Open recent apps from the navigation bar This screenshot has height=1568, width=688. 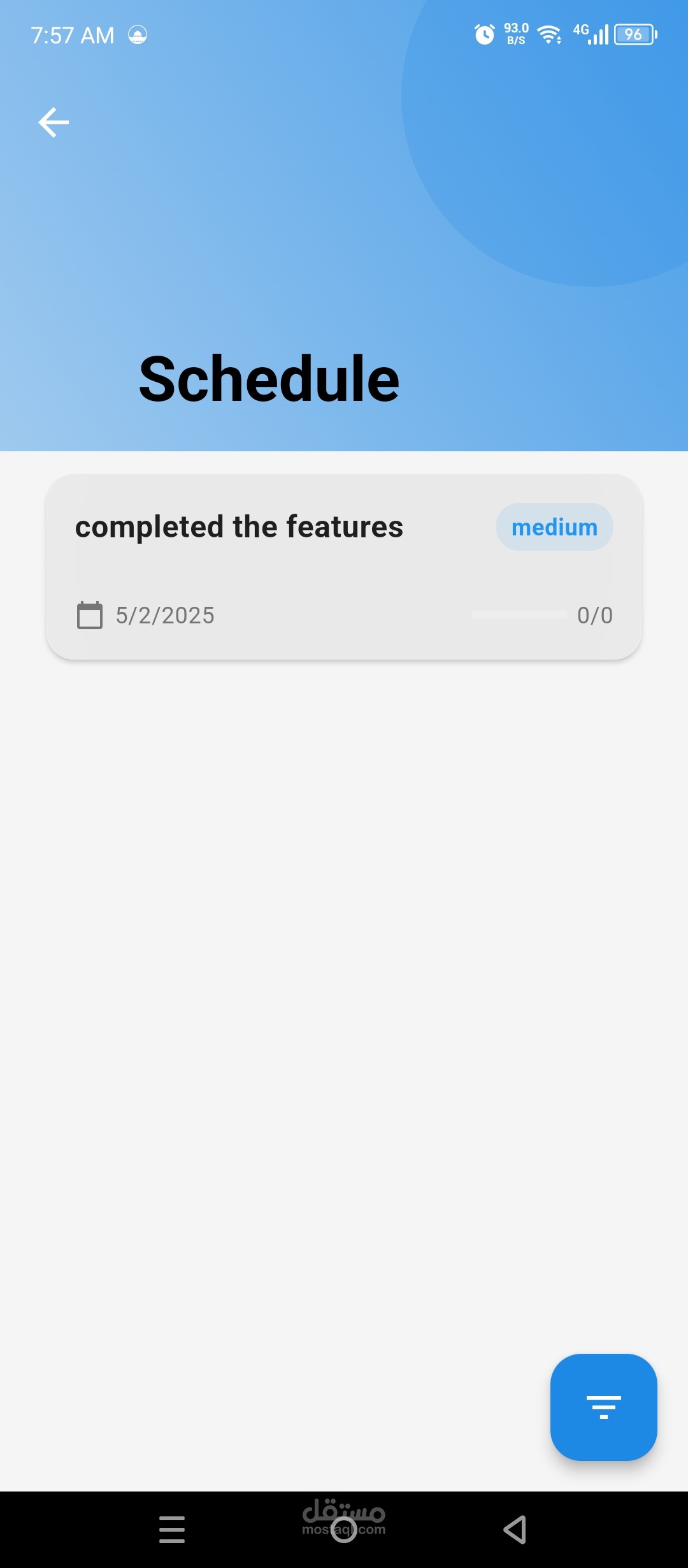172,1529
